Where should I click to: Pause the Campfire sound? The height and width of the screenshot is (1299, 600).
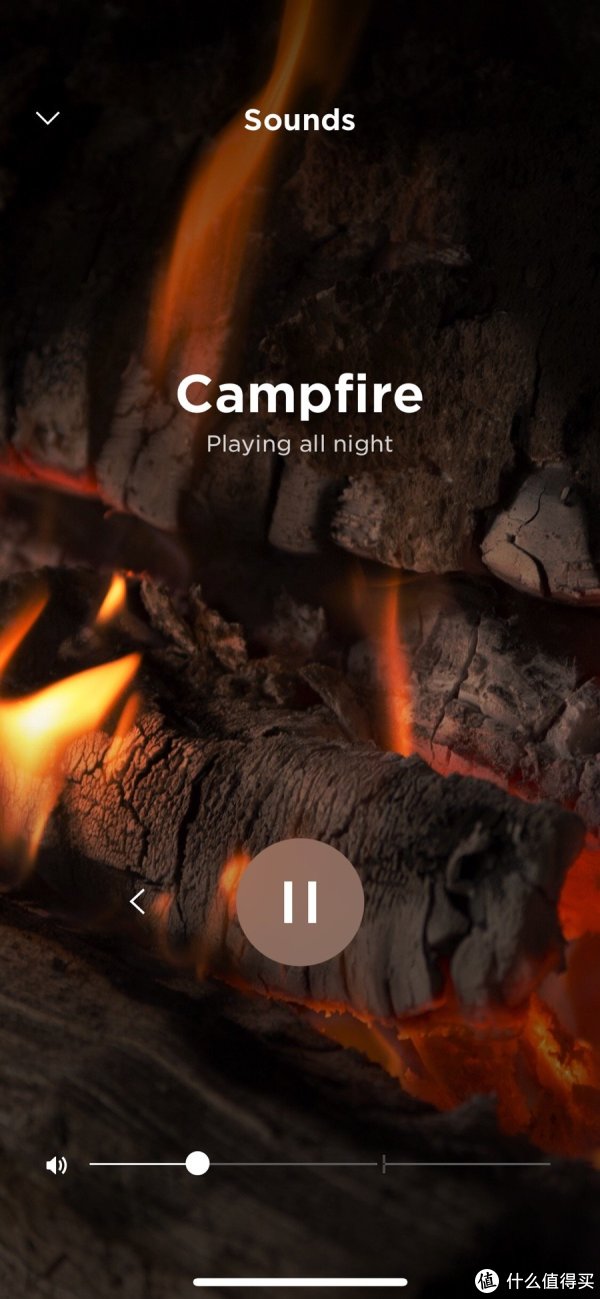300,902
